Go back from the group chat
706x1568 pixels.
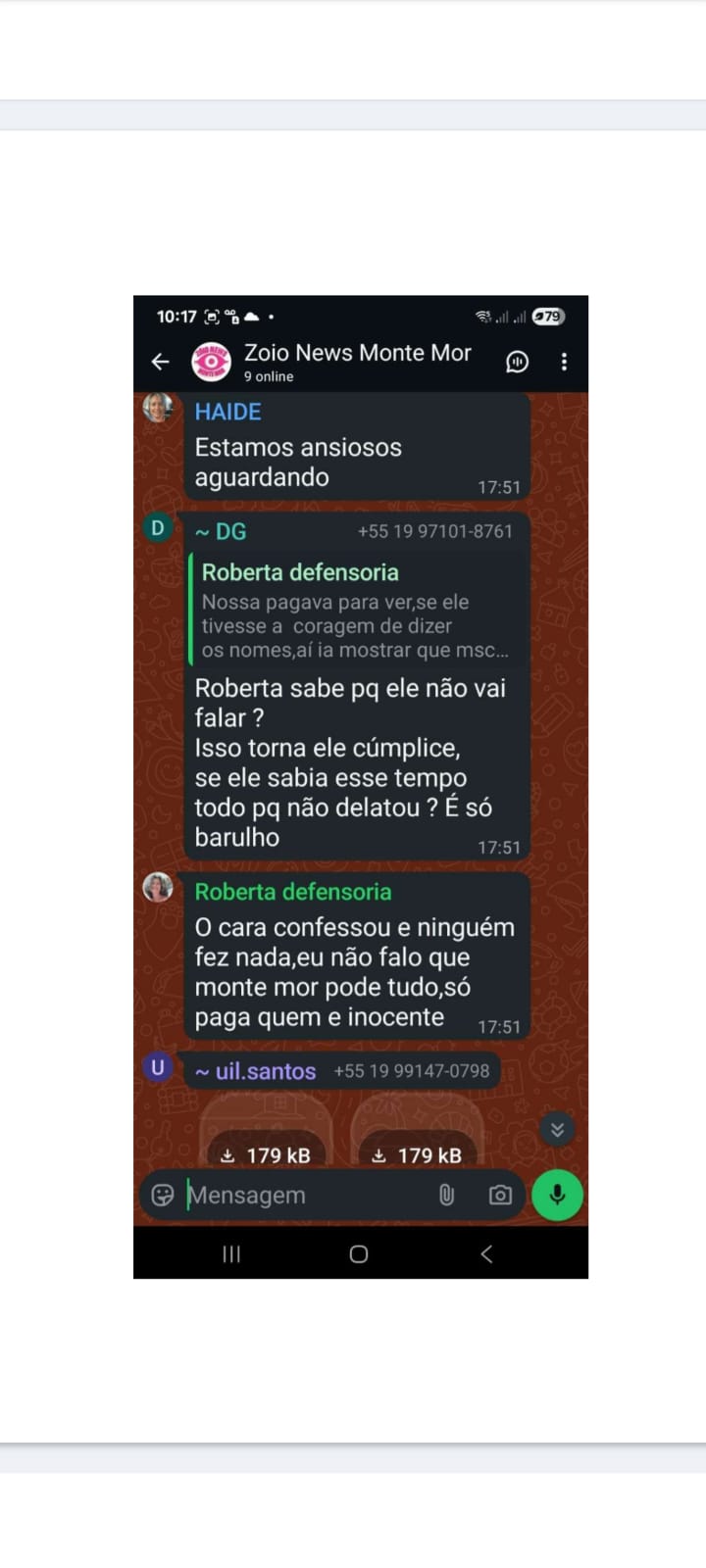click(x=161, y=362)
